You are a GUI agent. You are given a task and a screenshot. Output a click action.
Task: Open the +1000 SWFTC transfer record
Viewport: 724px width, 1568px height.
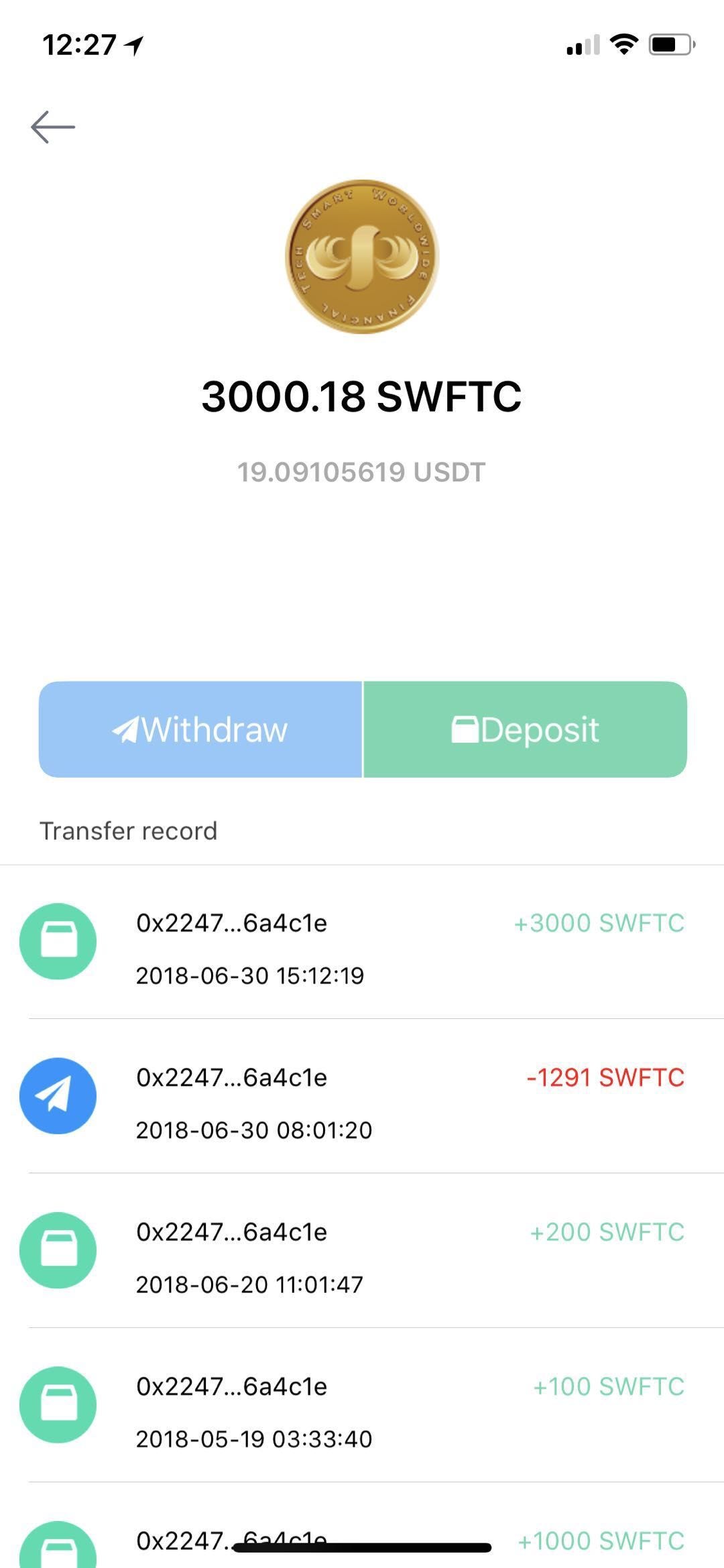pyautogui.click(x=362, y=1535)
